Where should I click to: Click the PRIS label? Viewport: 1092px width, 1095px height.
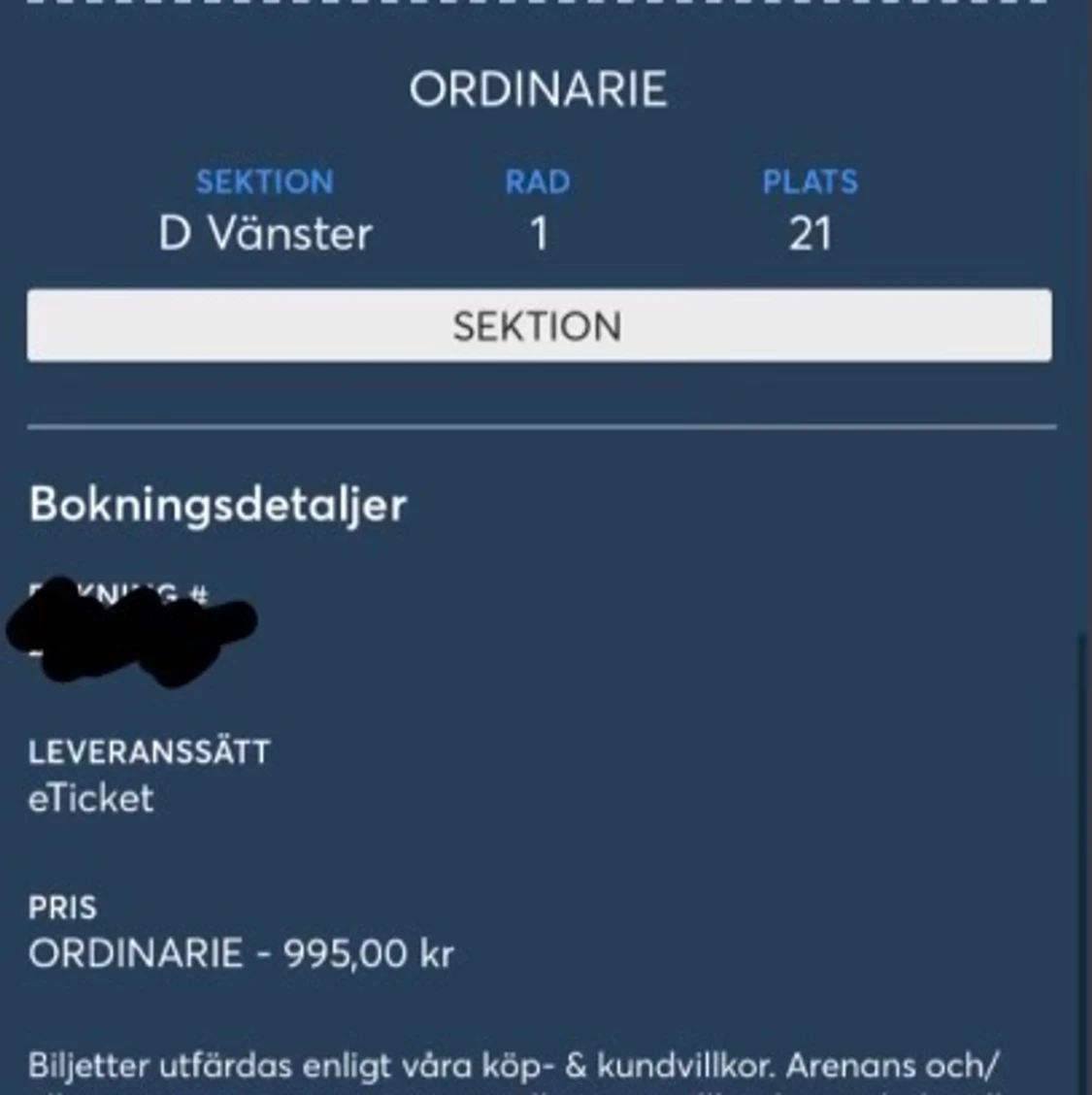[x=61, y=909]
